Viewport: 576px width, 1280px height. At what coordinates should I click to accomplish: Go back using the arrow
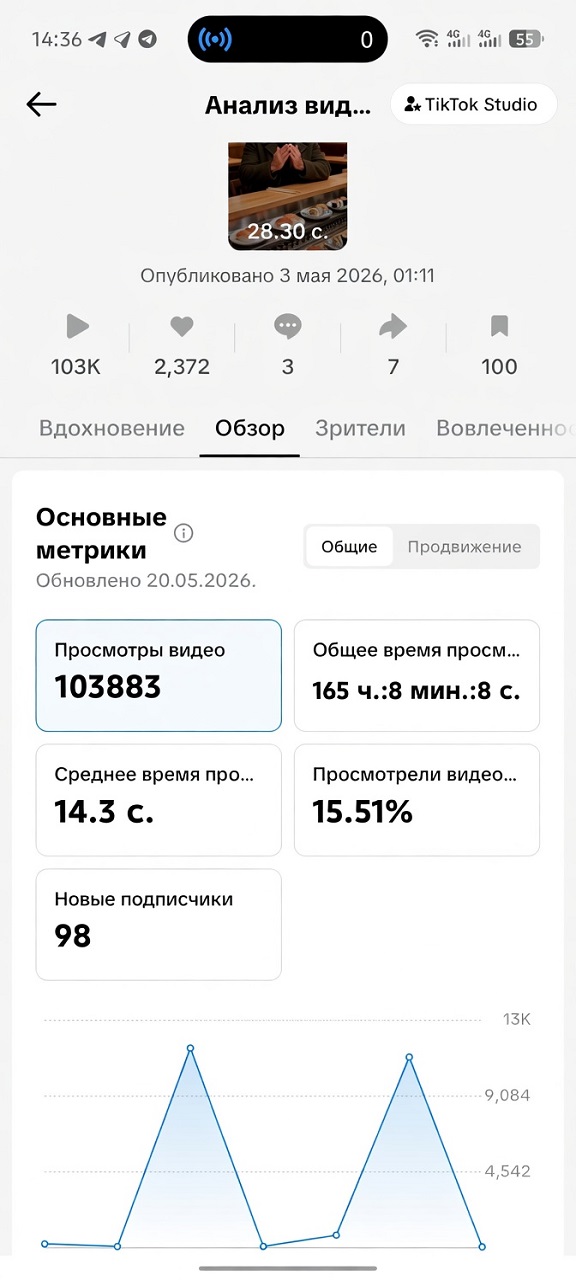coord(41,104)
